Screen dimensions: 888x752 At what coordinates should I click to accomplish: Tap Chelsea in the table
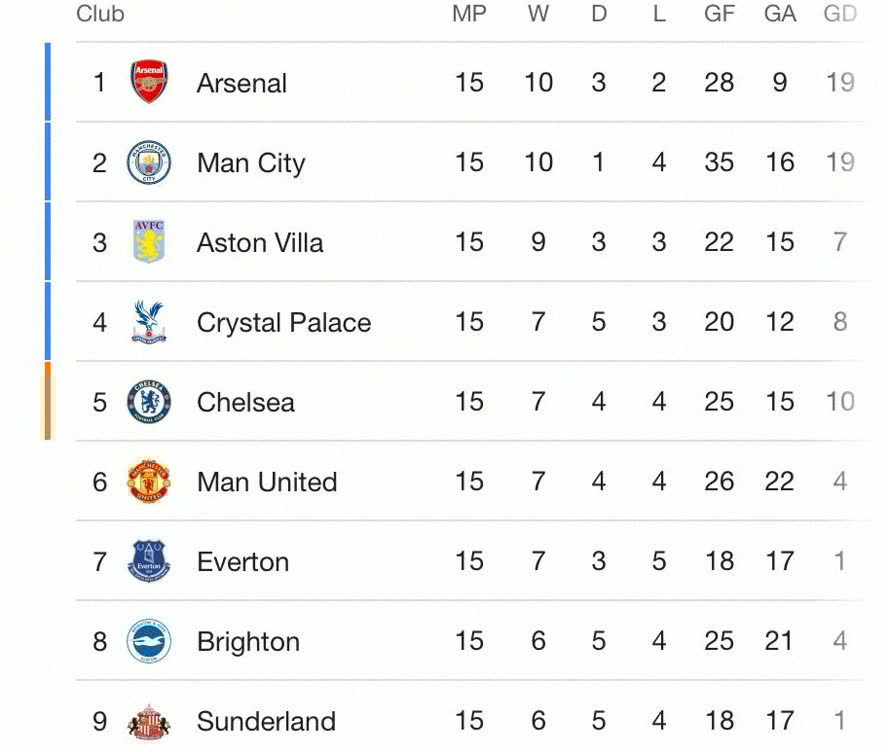tap(246, 403)
